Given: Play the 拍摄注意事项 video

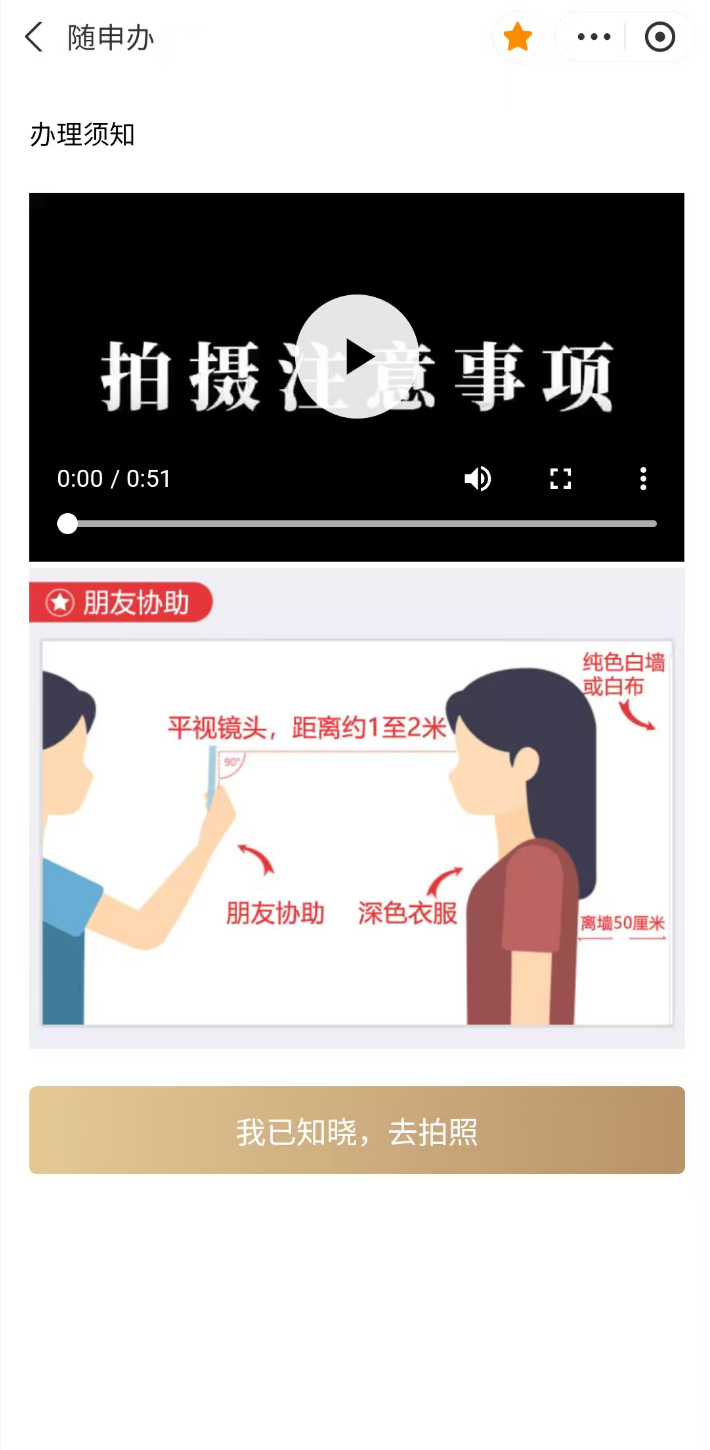Looking at the screenshot, I should coord(357,356).
